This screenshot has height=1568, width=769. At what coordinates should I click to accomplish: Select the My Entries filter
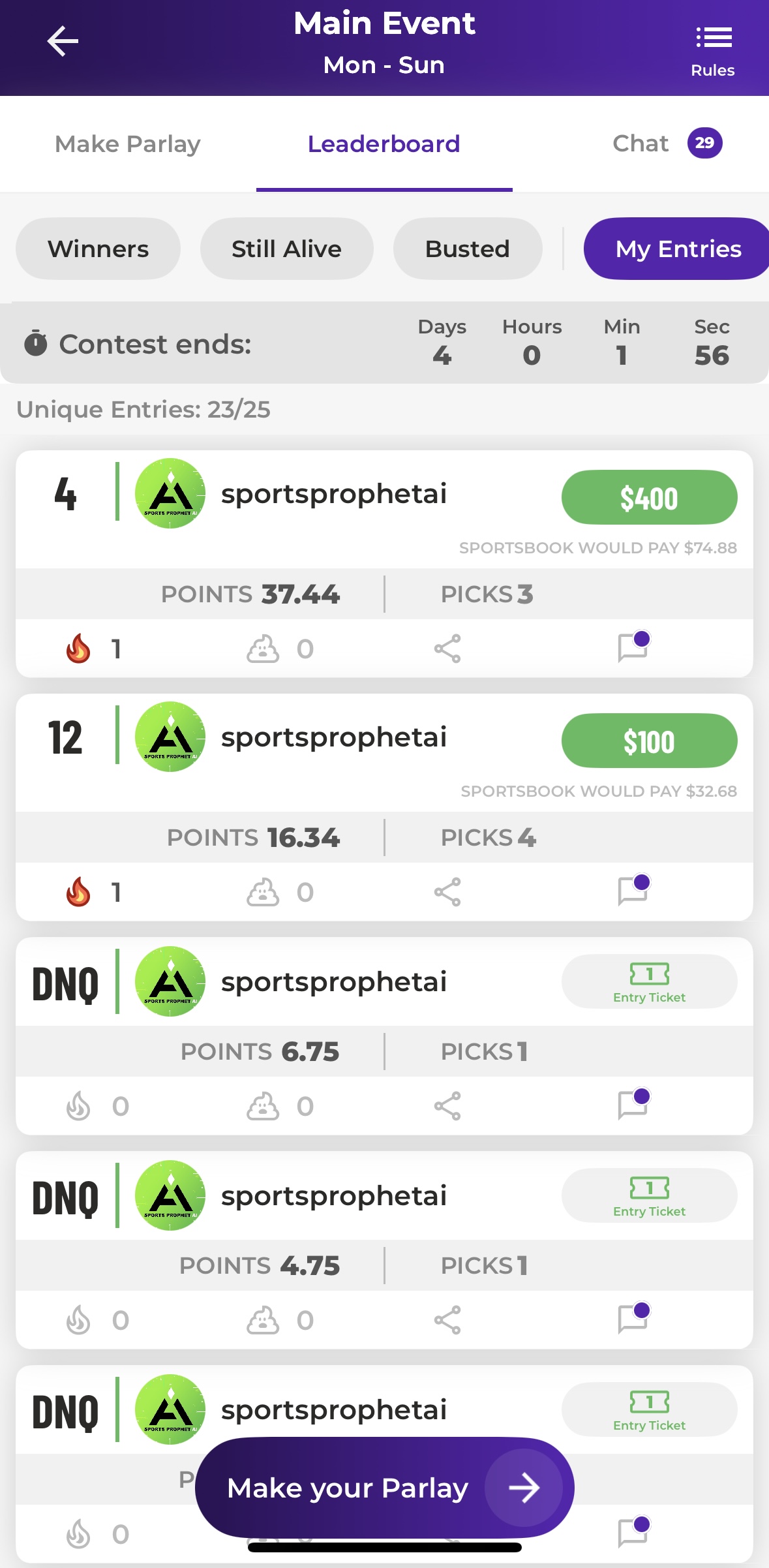pyautogui.click(x=676, y=249)
